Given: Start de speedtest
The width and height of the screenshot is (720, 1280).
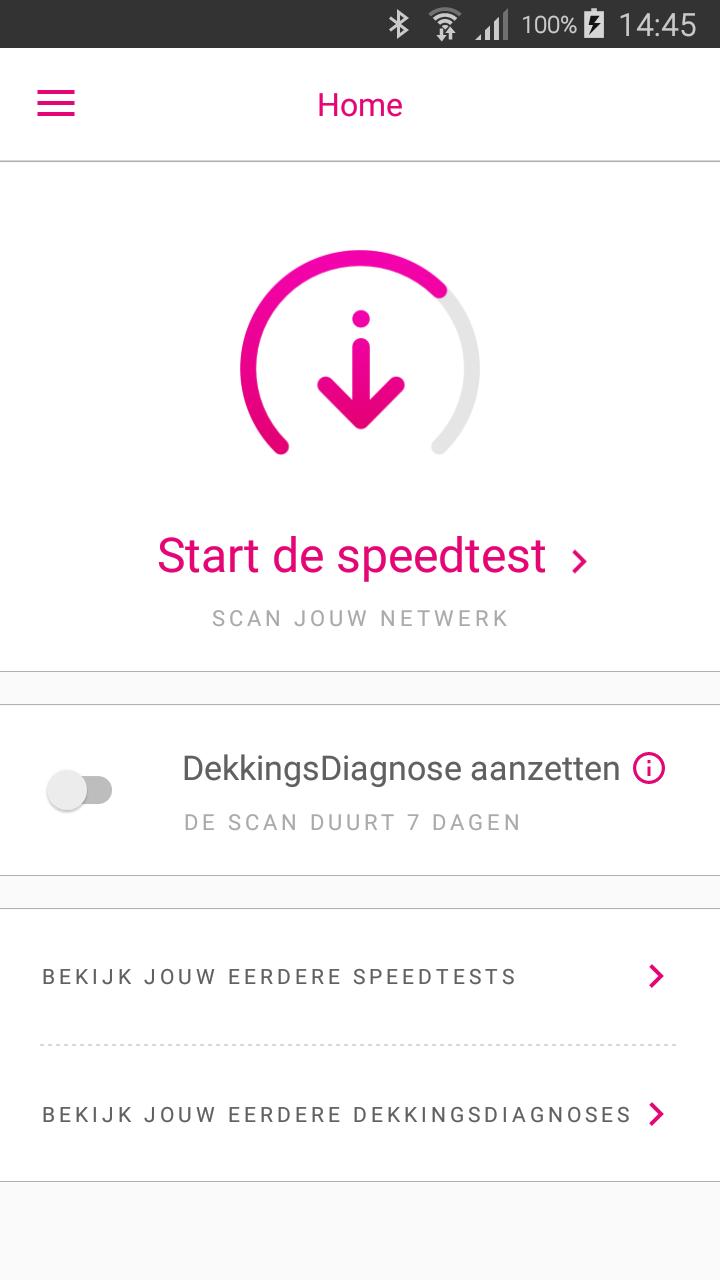Looking at the screenshot, I should [x=371, y=557].
